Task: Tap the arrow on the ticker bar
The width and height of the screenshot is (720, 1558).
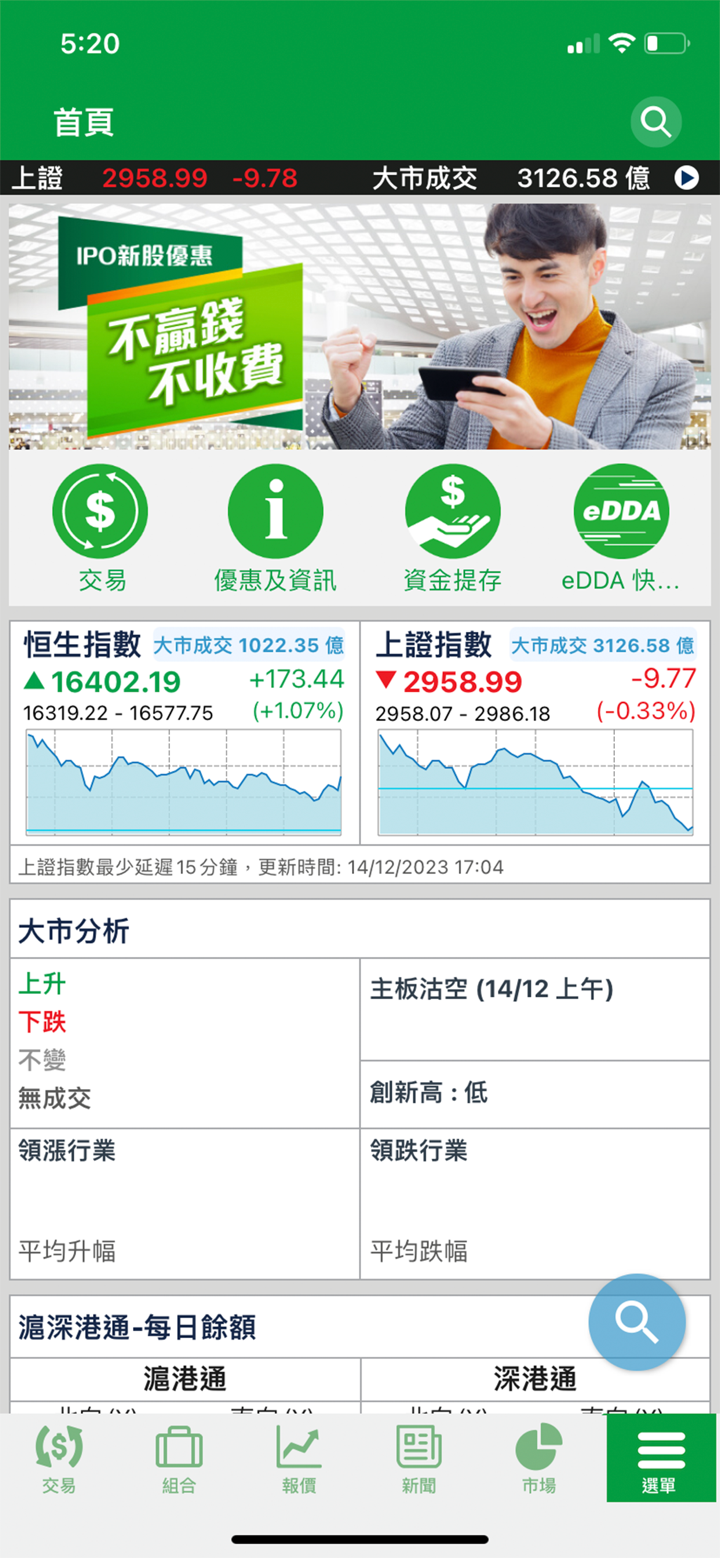Action: click(686, 178)
